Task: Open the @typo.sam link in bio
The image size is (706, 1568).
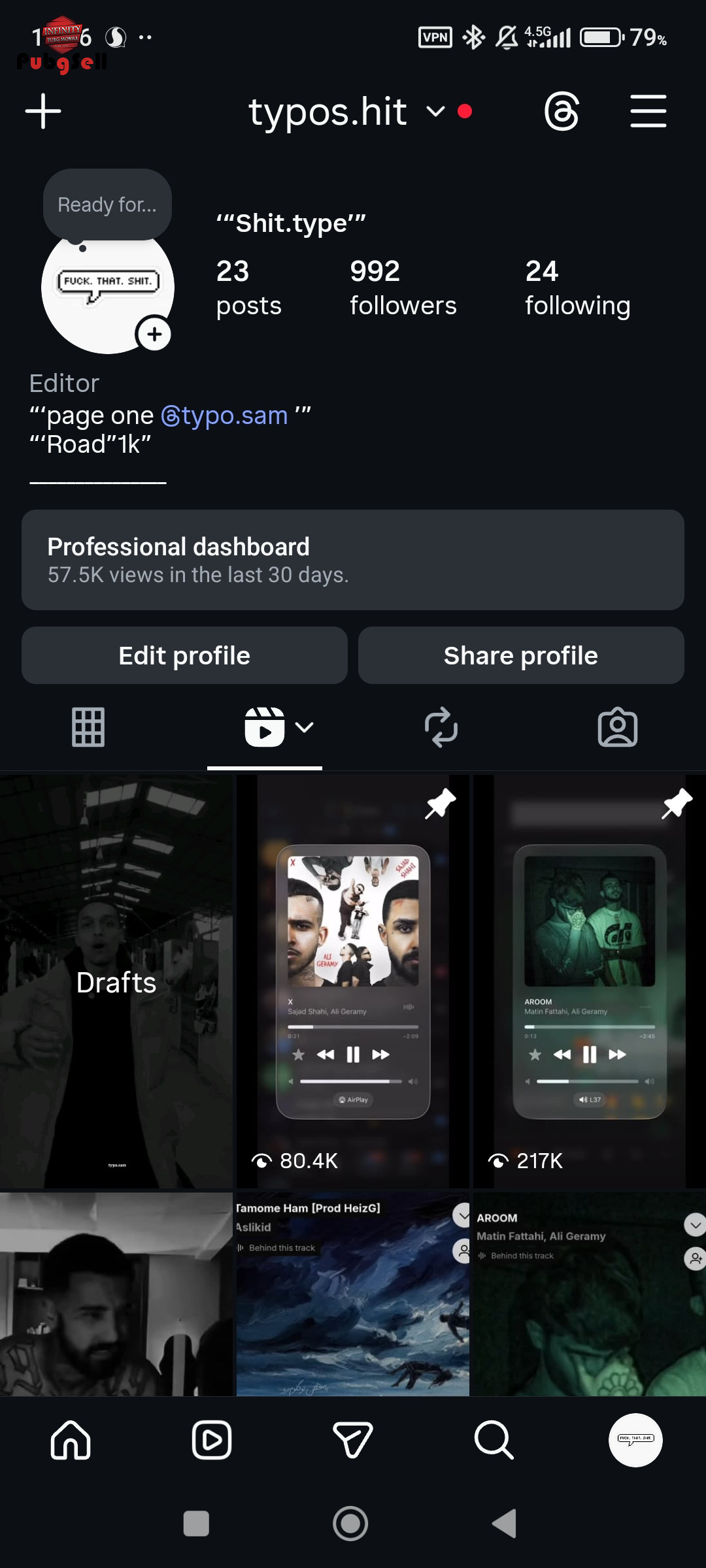Action: 224,416
